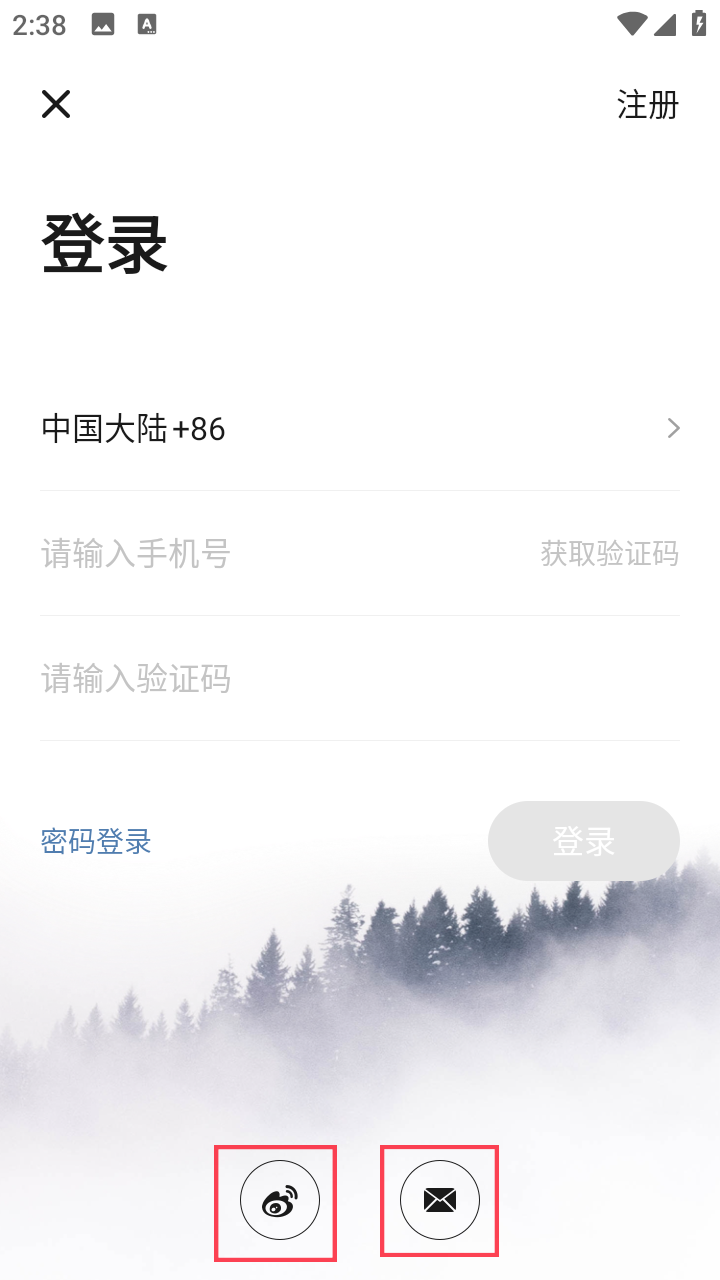
Task: Log in with email envelope icon
Action: click(x=440, y=1200)
